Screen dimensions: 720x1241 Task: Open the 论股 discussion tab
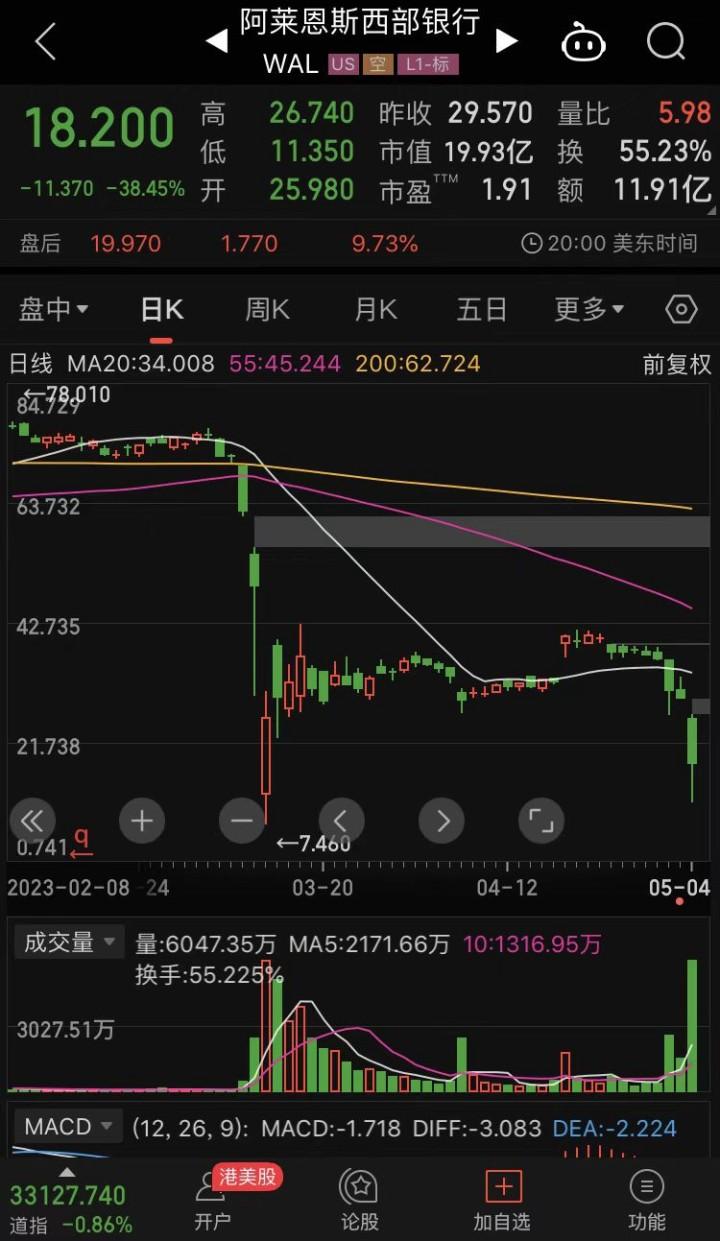click(x=360, y=1198)
